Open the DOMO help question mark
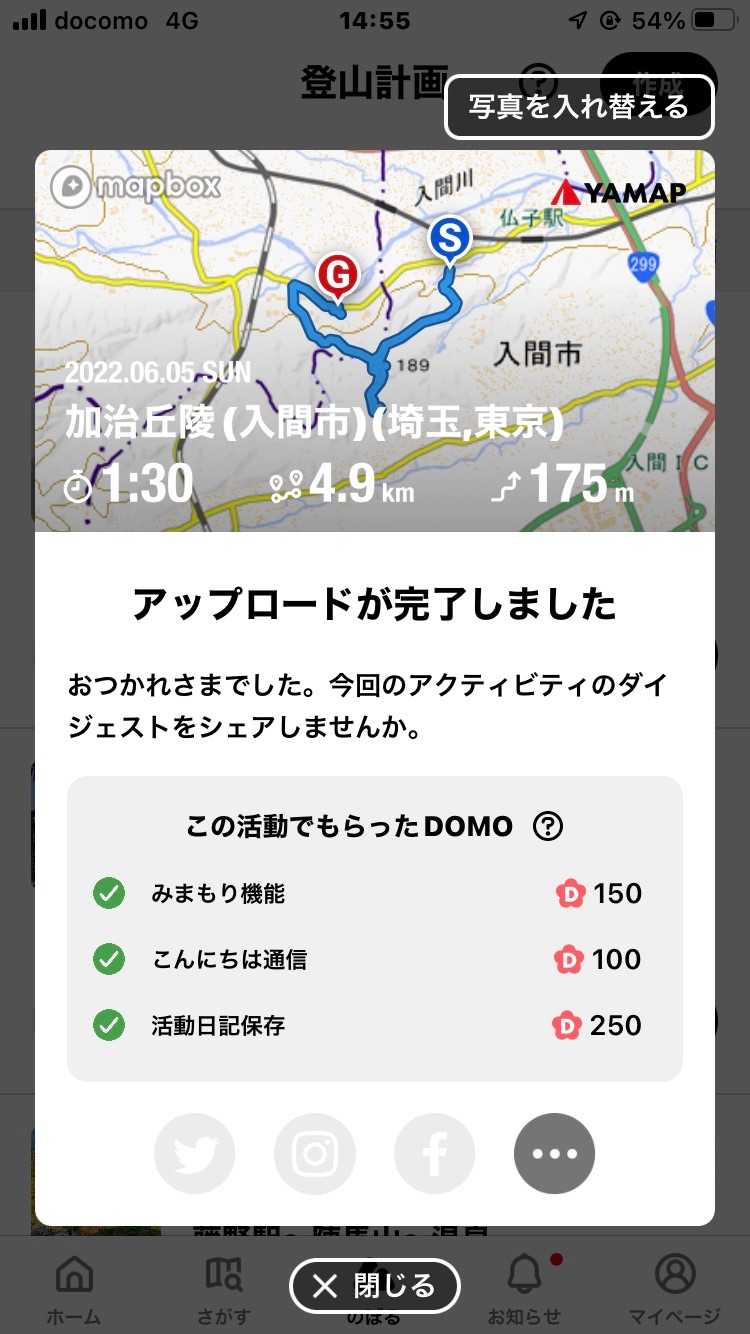750x1334 pixels. point(548,827)
